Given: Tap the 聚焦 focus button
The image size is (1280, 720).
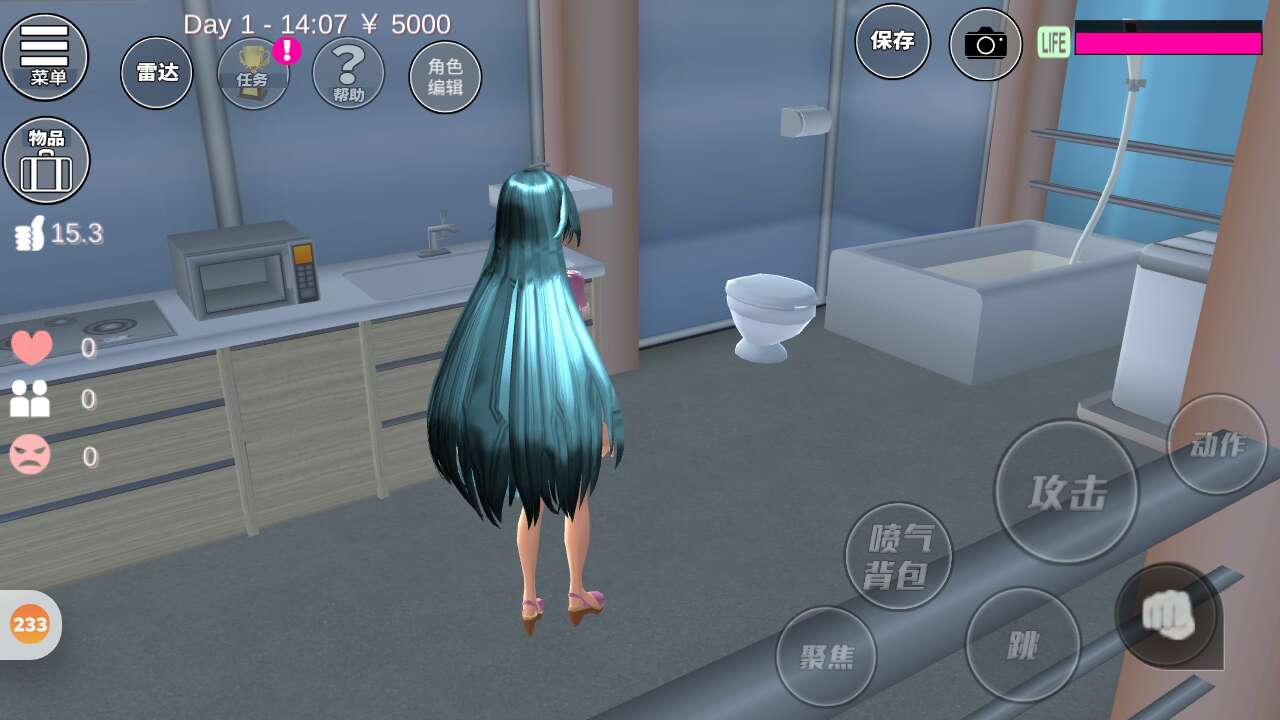Looking at the screenshot, I should (826, 656).
